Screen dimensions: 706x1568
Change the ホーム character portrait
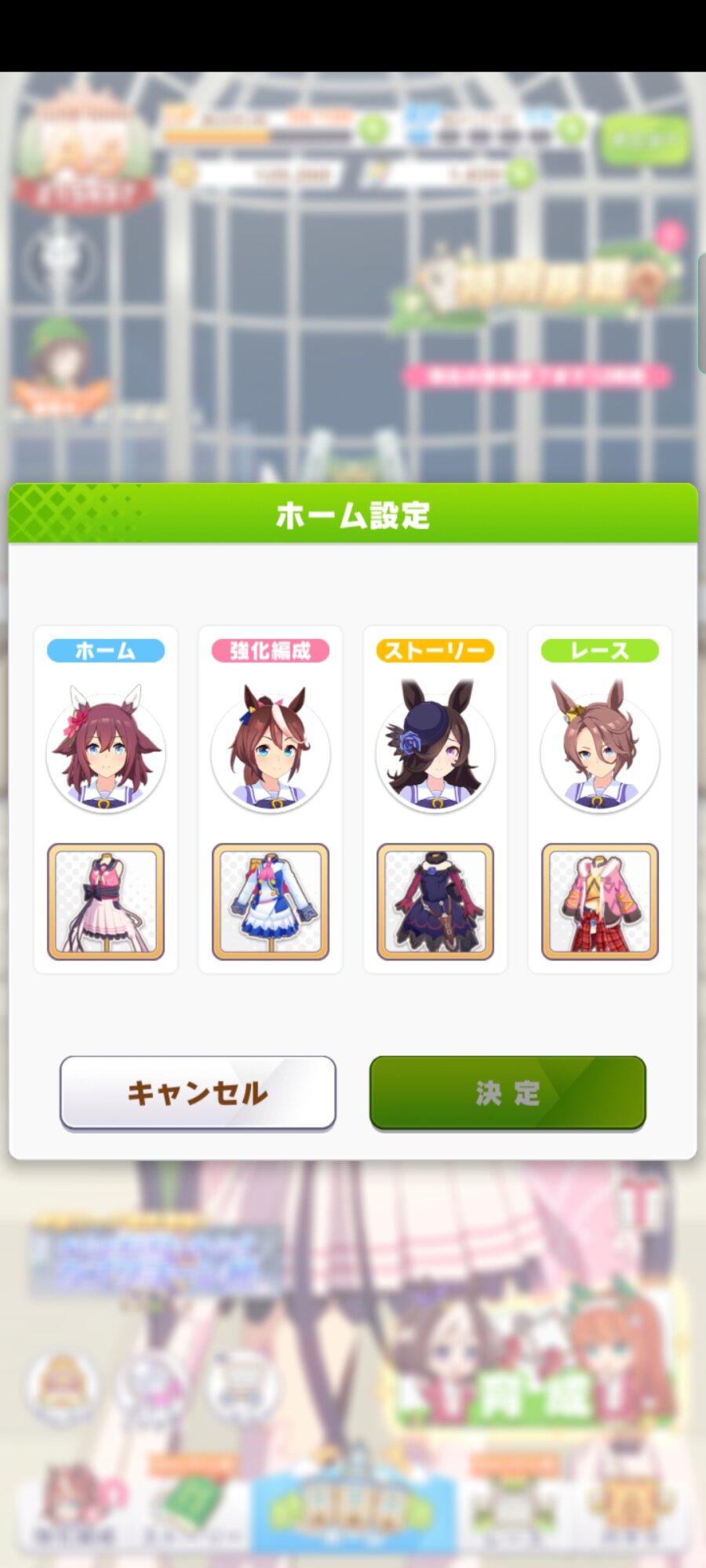tap(106, 749)
